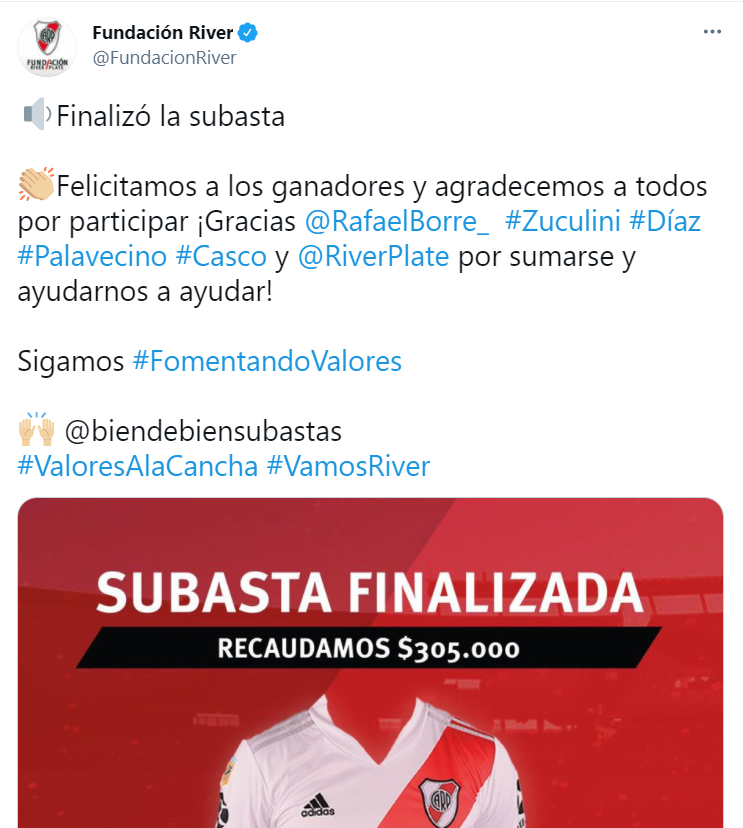This screenshot has height=828, width=743.
Task: Open the #FomentandoValores hashtag
Action: pos(266,361)
